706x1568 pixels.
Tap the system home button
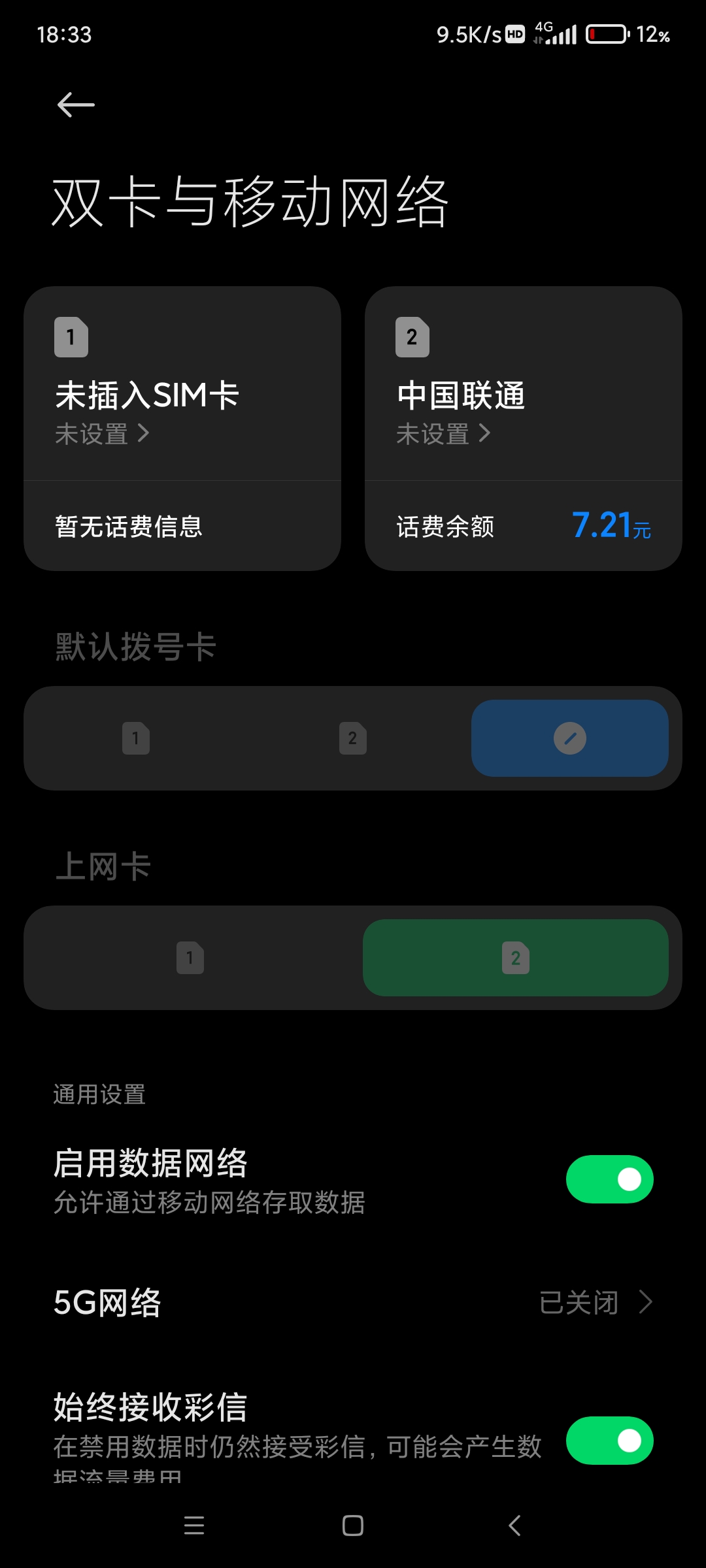click(353, 1526)
